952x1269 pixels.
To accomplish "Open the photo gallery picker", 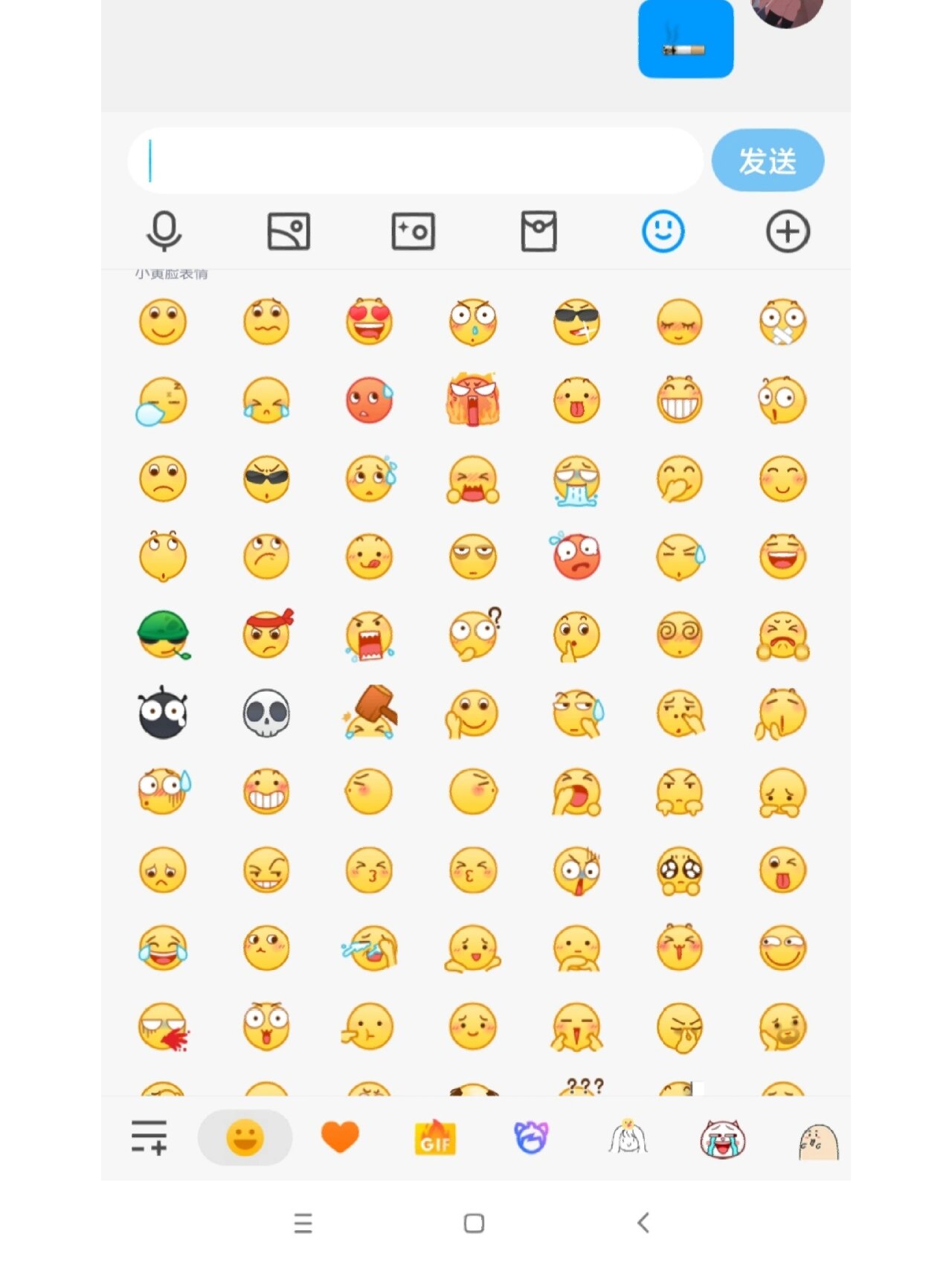I will click(x=289, y=231).
